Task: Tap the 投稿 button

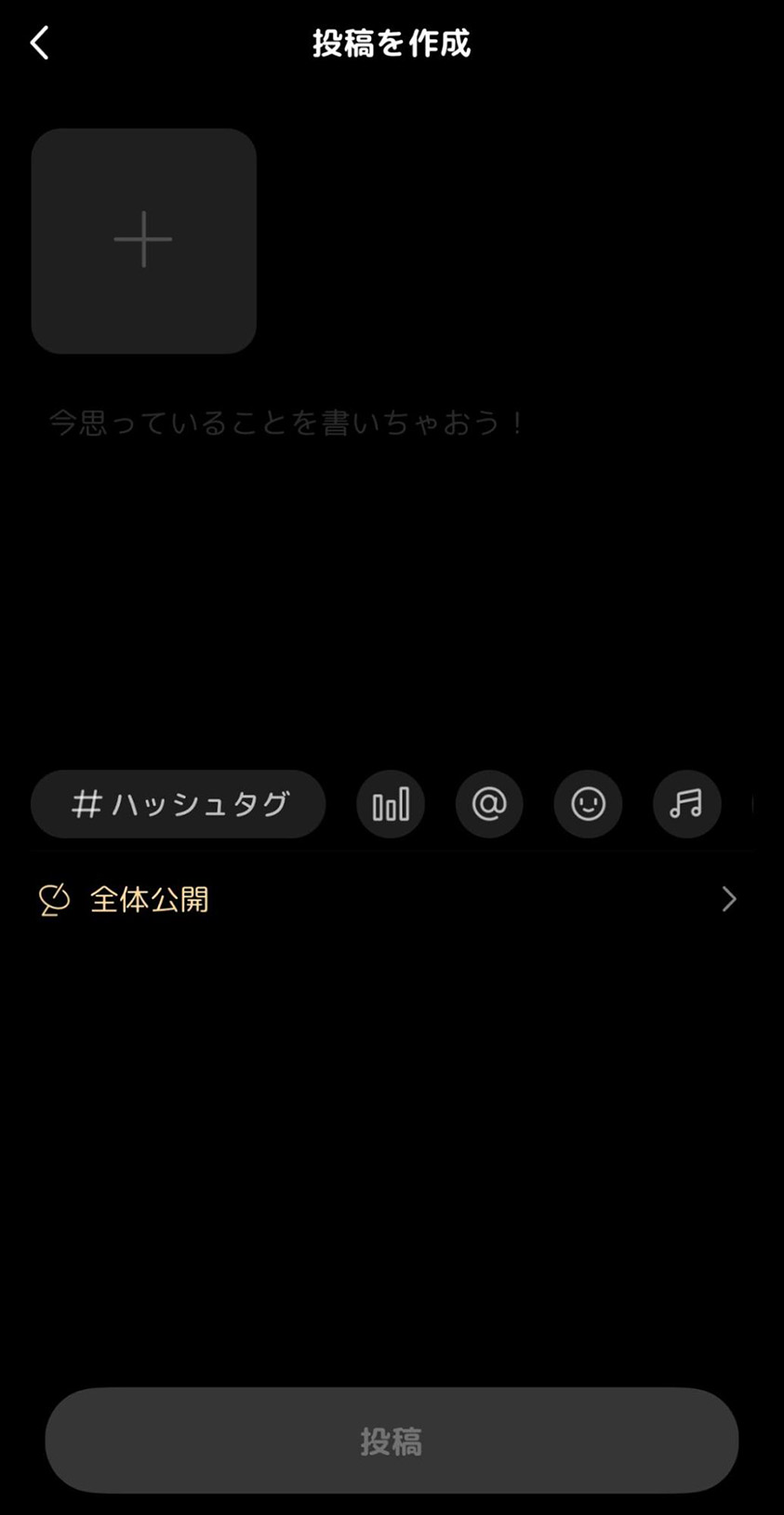Action: [392, 1441]
